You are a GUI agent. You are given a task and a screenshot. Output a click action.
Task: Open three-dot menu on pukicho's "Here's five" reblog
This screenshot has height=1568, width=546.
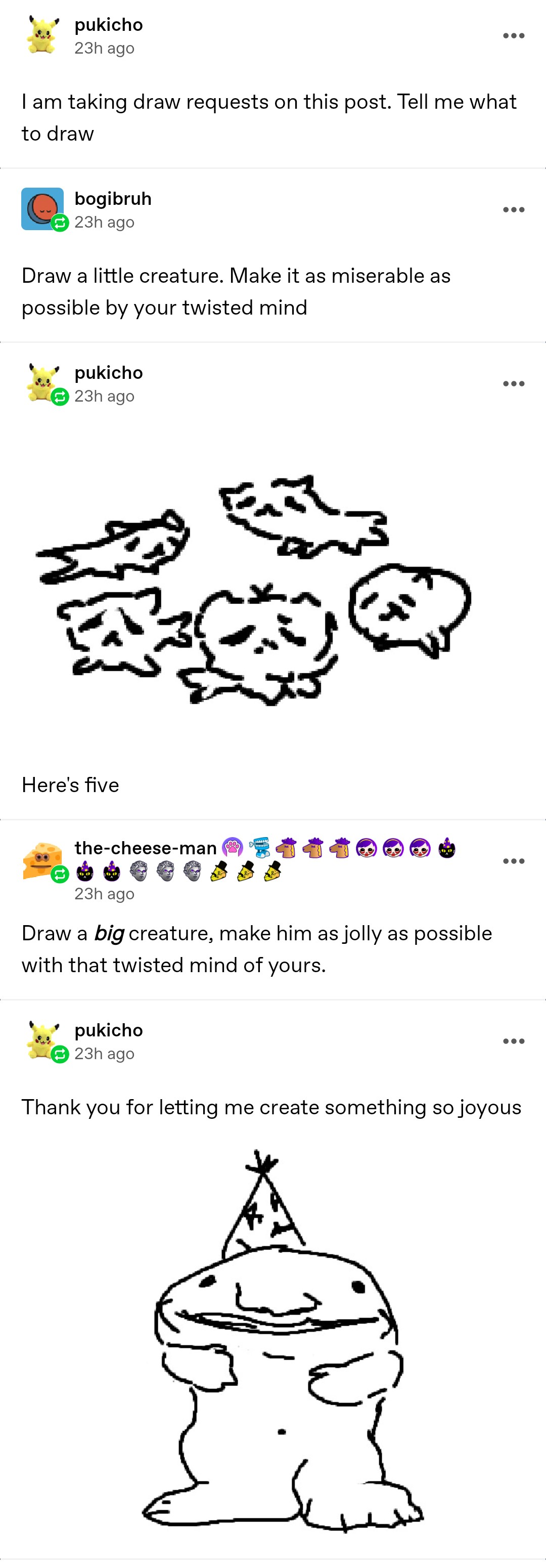tap(513, 383)
